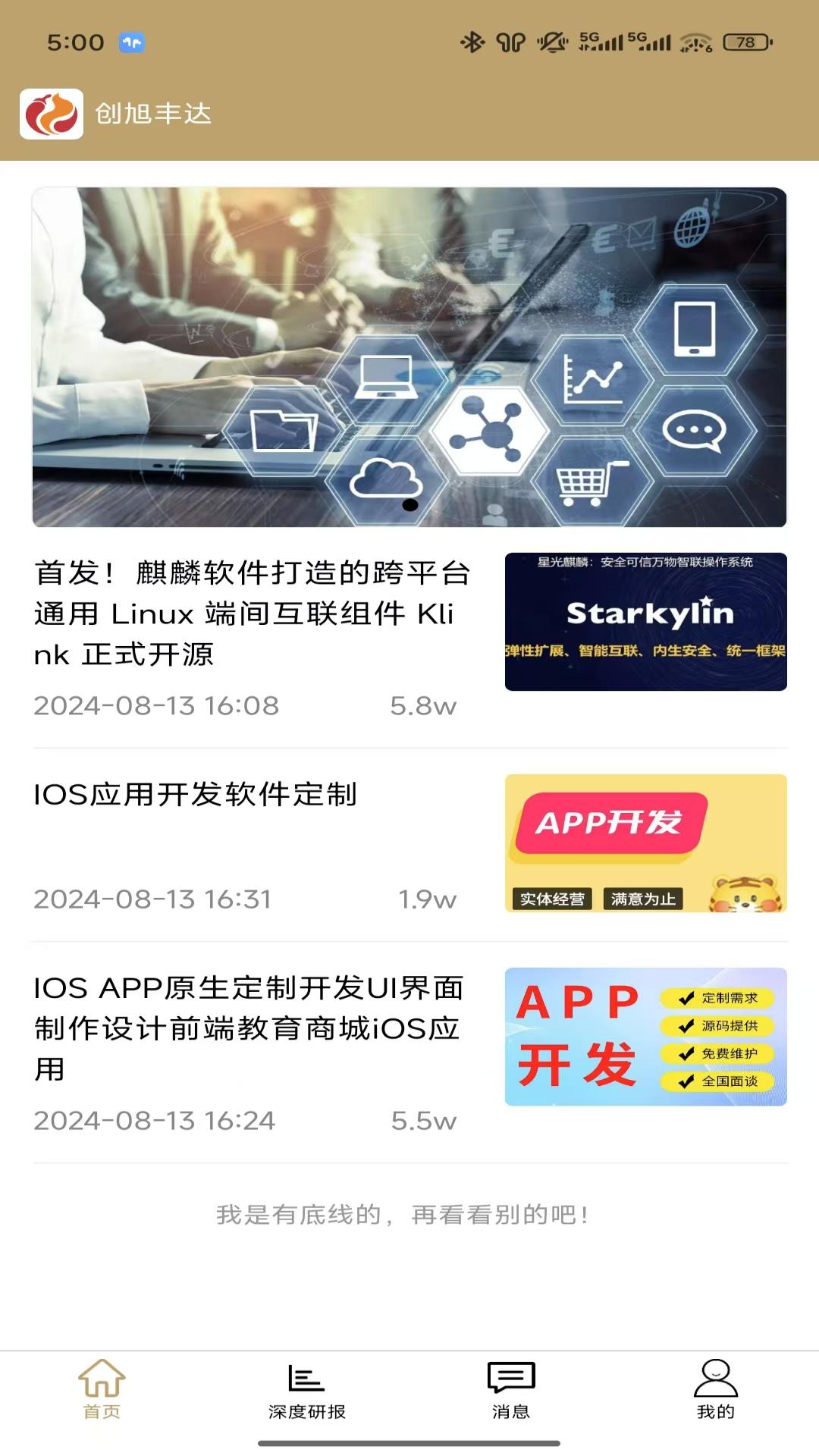819x1456 pixels.
Task: Tap the yellow APP开发 tiger thumbnail
Action: pos(646,842)
